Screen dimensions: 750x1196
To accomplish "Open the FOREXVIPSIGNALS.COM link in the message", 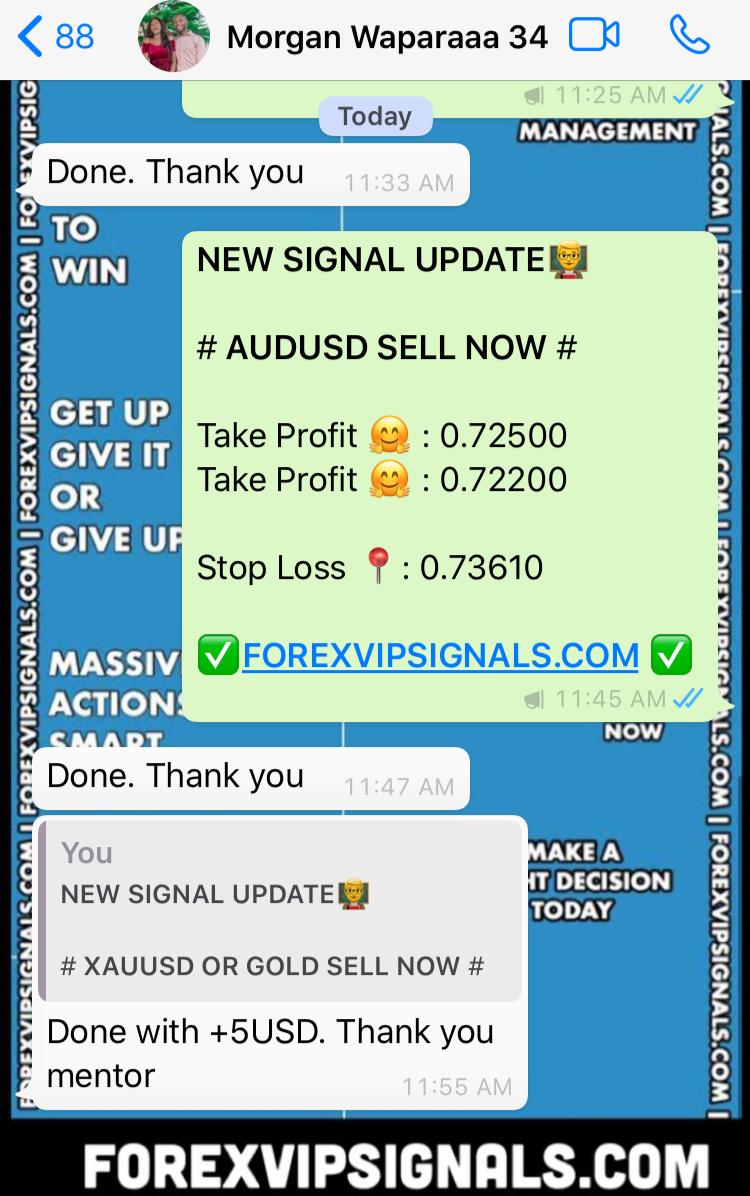I will tap(440, 656).
